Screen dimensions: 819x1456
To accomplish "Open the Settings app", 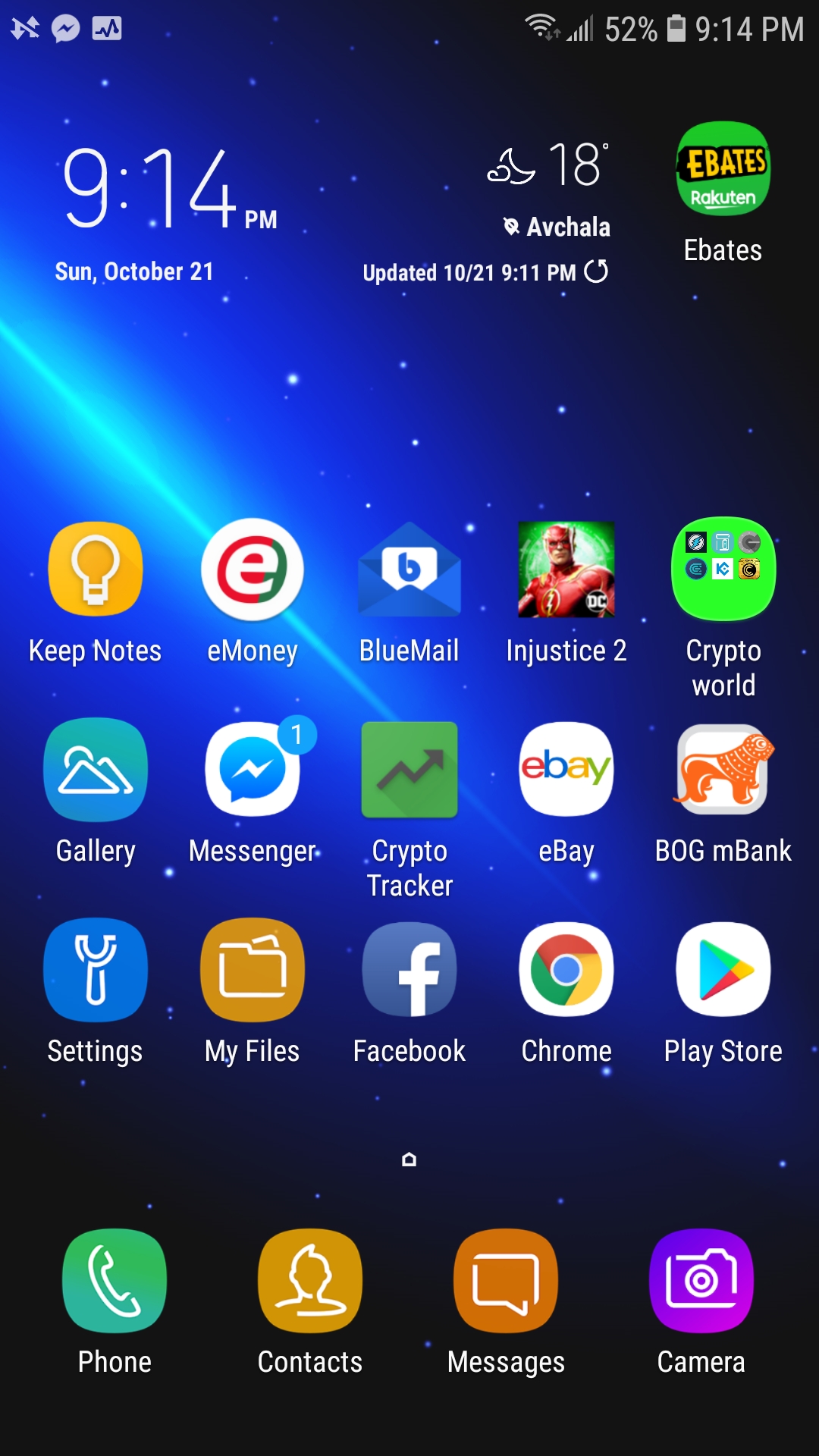I will coord(95,969).
